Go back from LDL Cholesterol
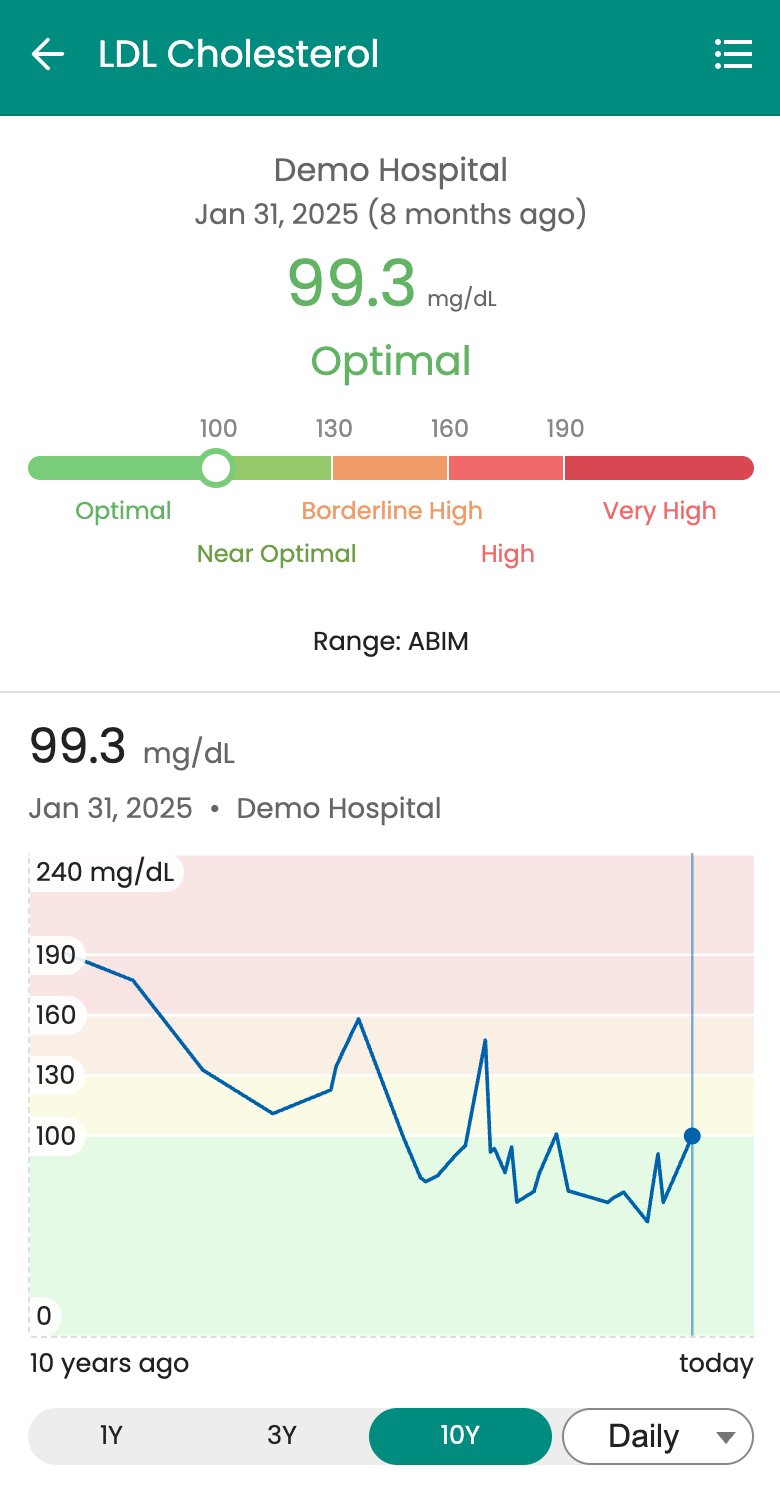 click(47, 55)
